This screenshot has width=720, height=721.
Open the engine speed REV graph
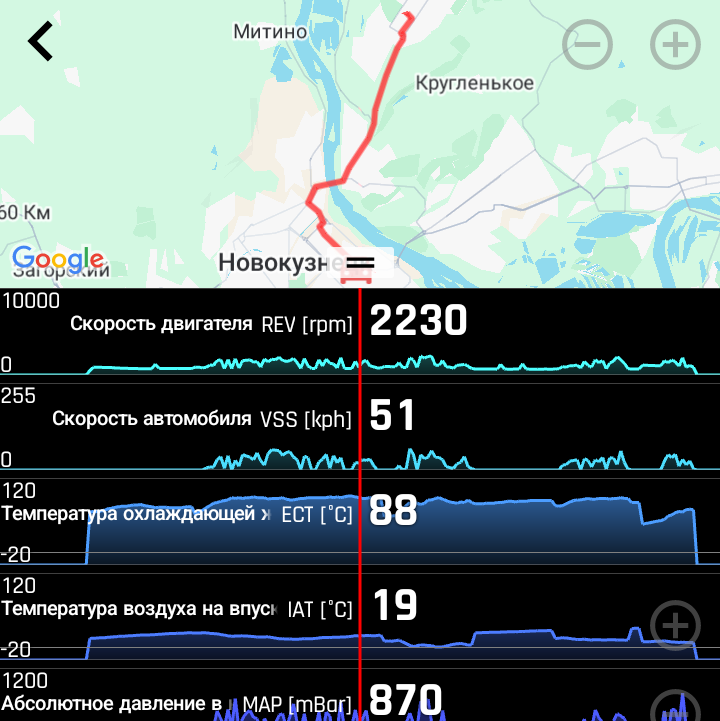[x=360, y=336]
